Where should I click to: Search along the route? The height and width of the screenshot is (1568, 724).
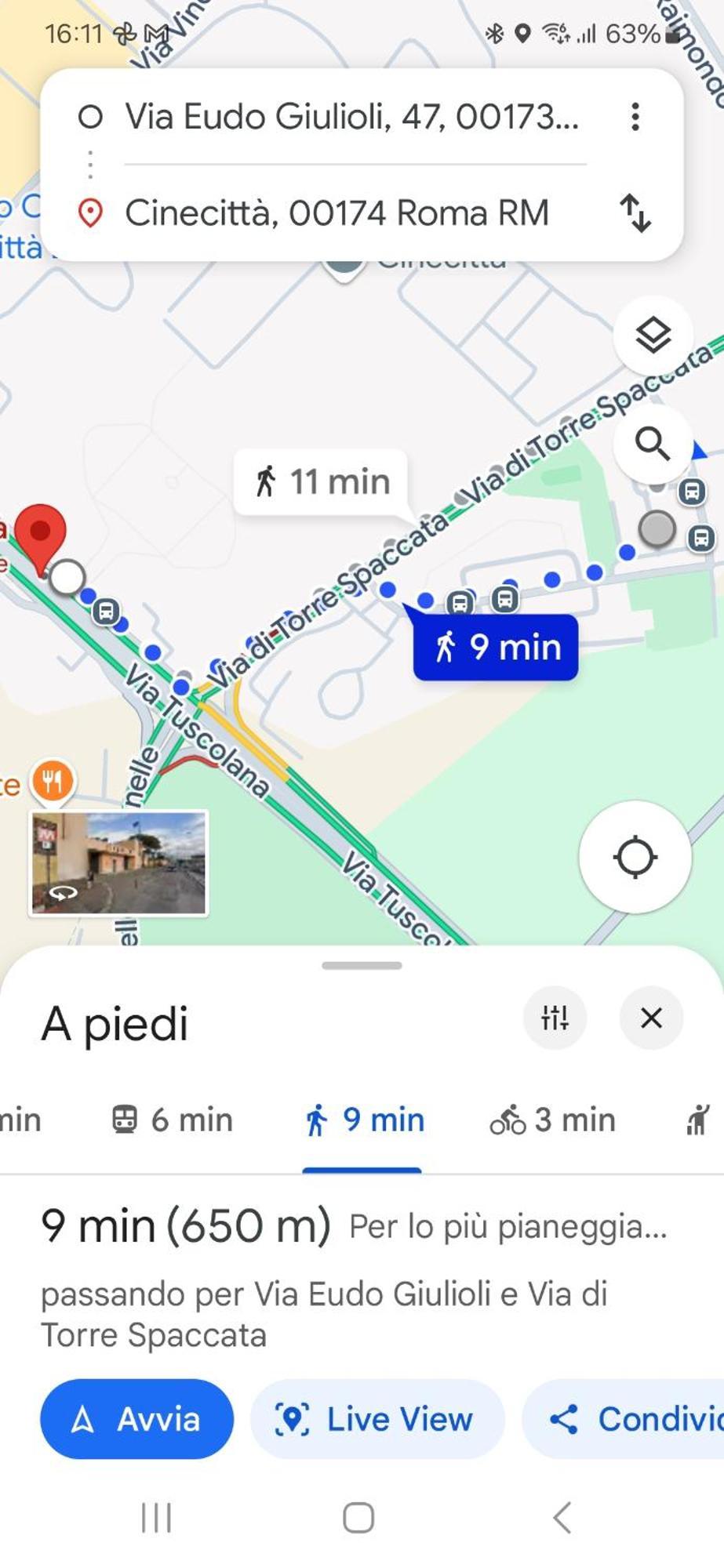coord(653,445)
